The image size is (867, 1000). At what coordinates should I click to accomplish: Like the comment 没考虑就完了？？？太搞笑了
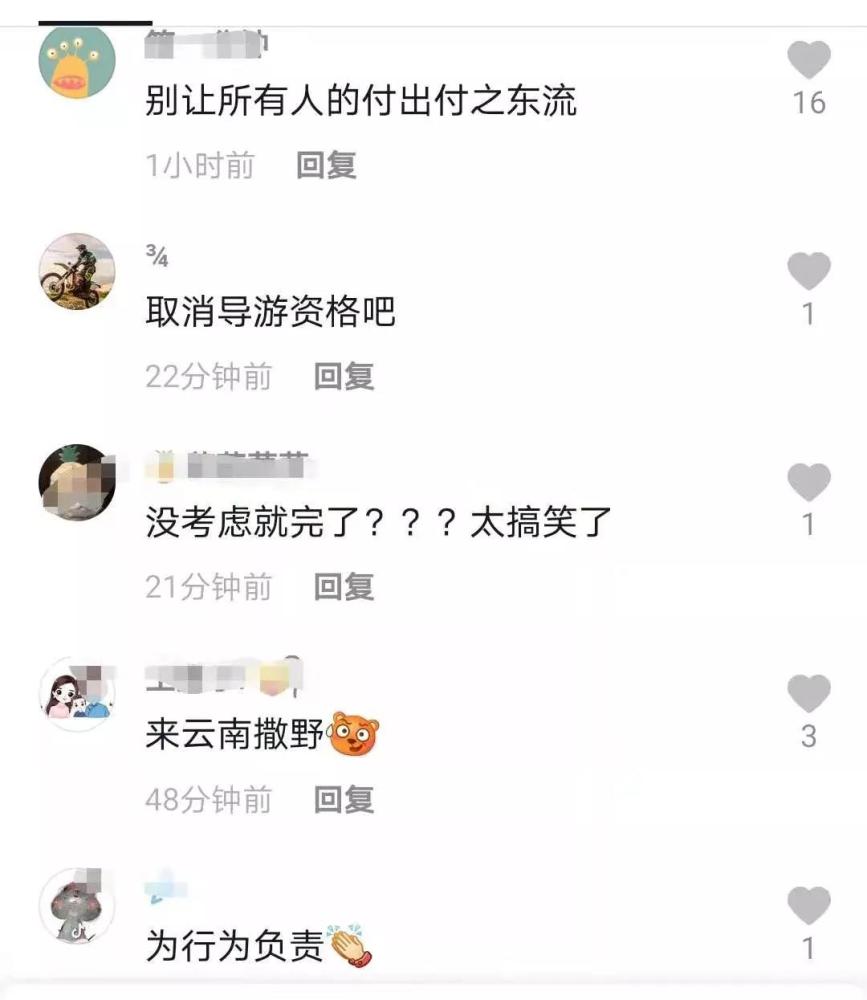tap(808, 483)
